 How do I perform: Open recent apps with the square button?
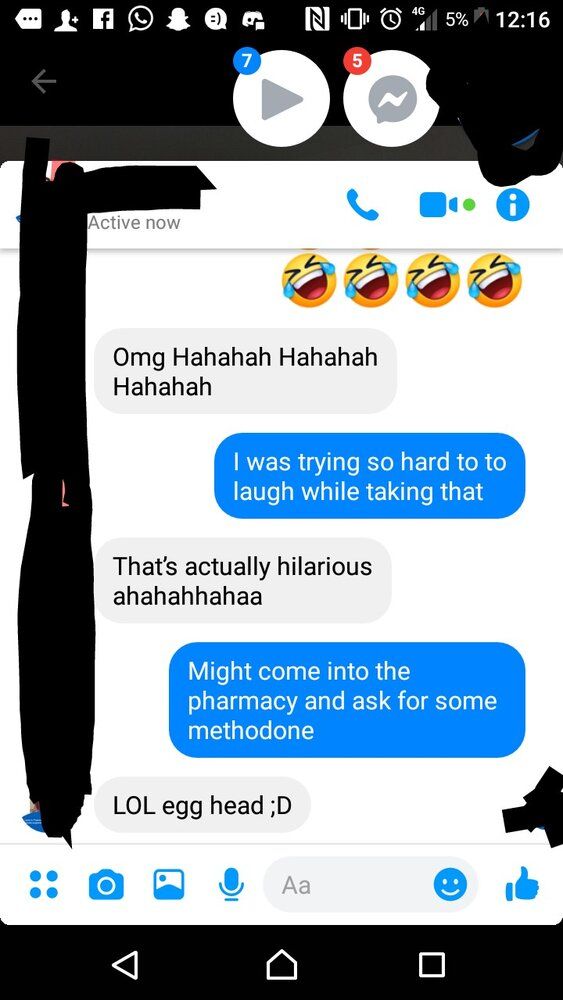[x=432, y=964]
